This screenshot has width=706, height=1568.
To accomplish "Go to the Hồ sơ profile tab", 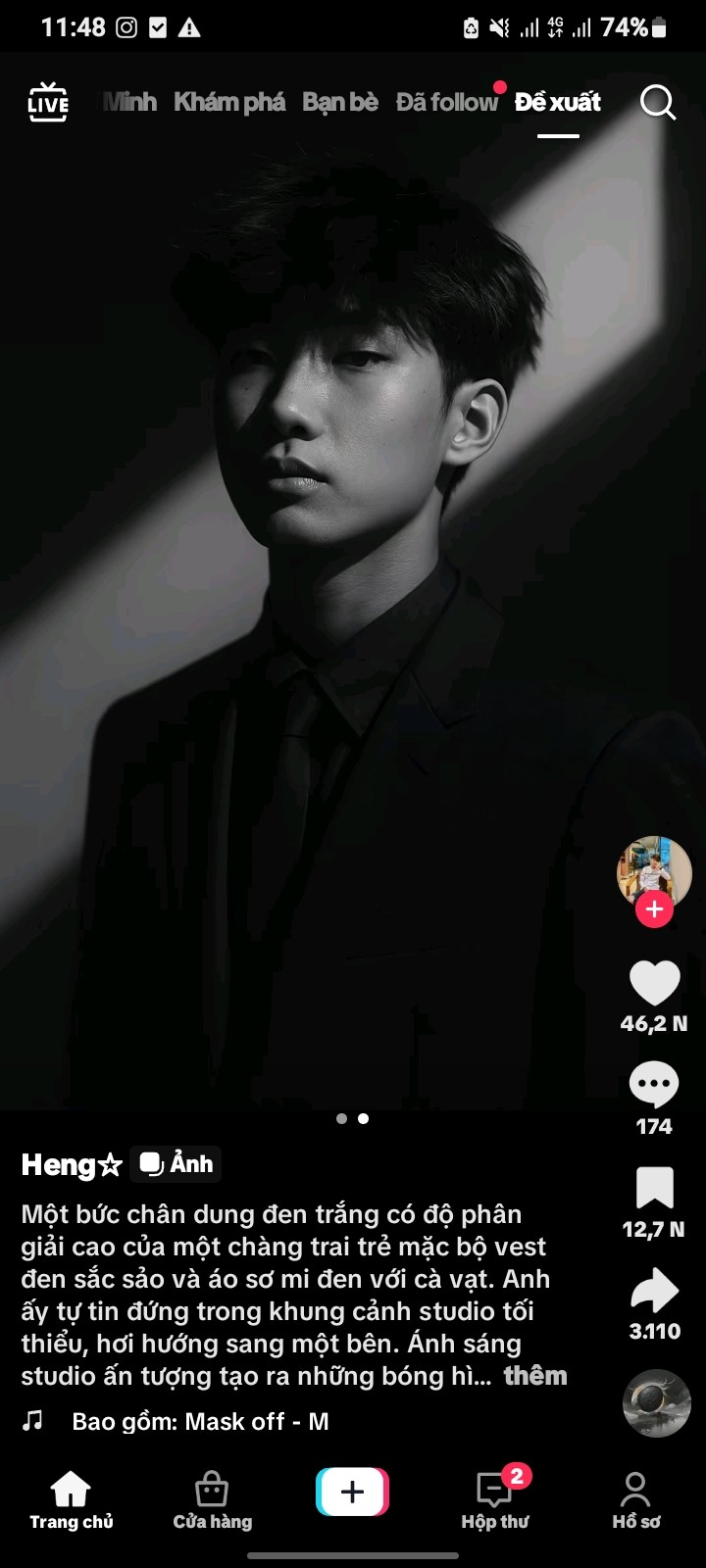I will tap(635, 1500).
